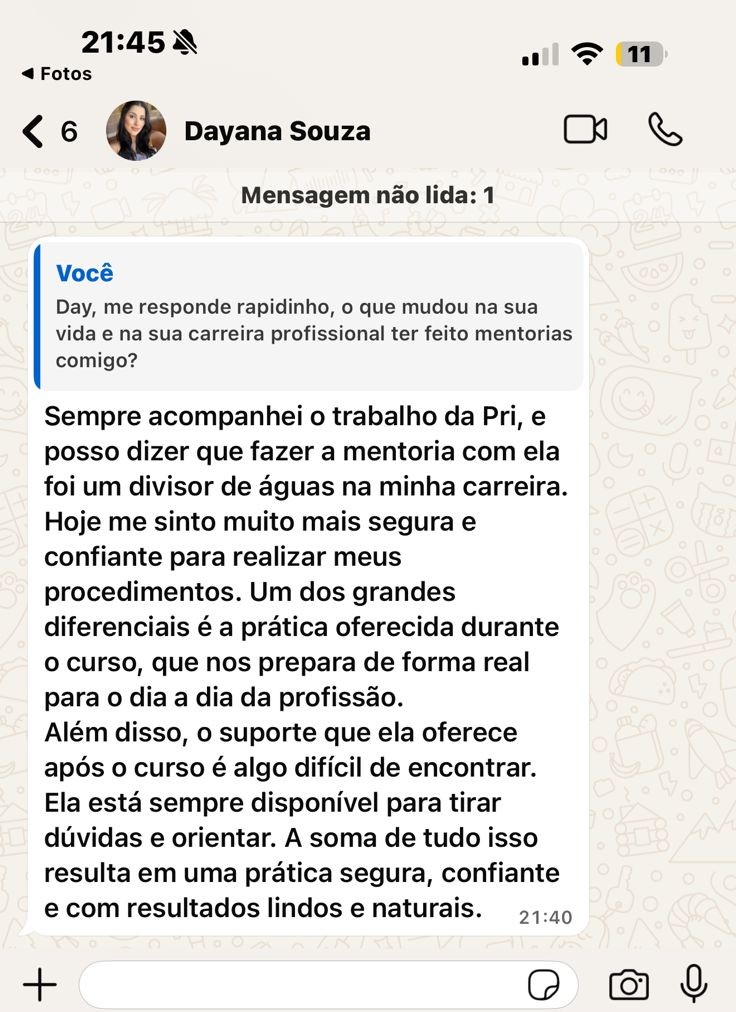Start a voice call with Dayana

pos(665,130)
